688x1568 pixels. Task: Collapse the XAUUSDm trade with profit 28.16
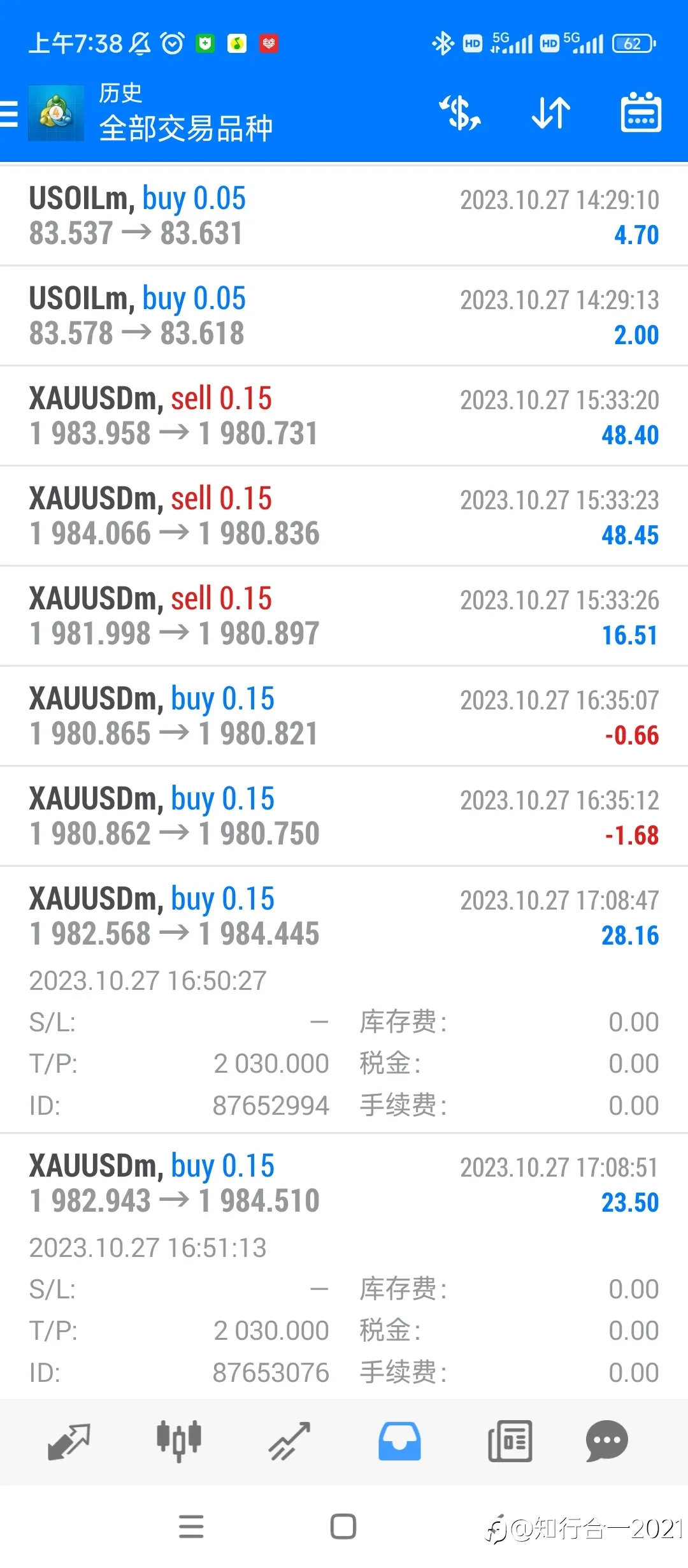pos(344,1000)
